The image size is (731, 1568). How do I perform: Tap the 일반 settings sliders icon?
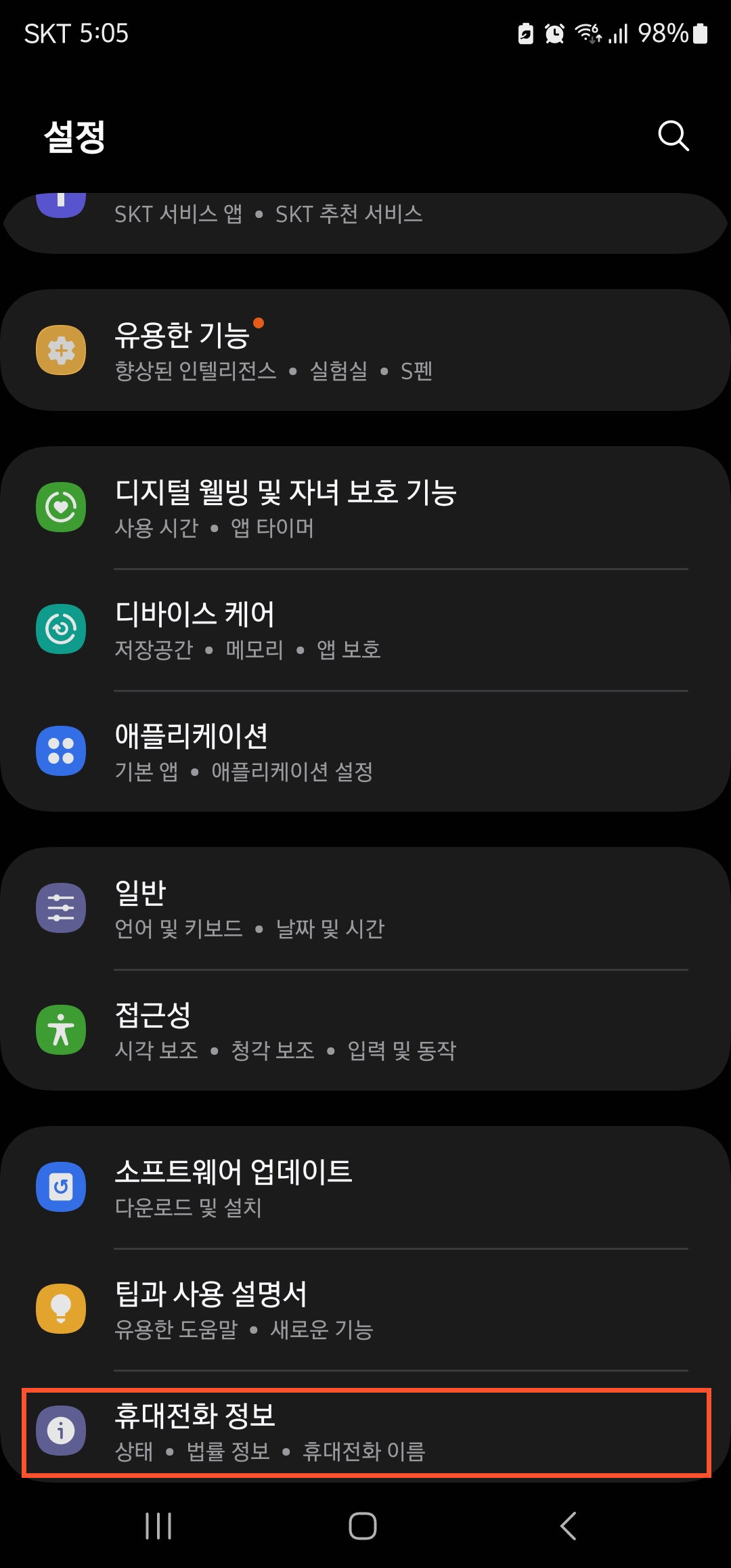click(61, 907)
